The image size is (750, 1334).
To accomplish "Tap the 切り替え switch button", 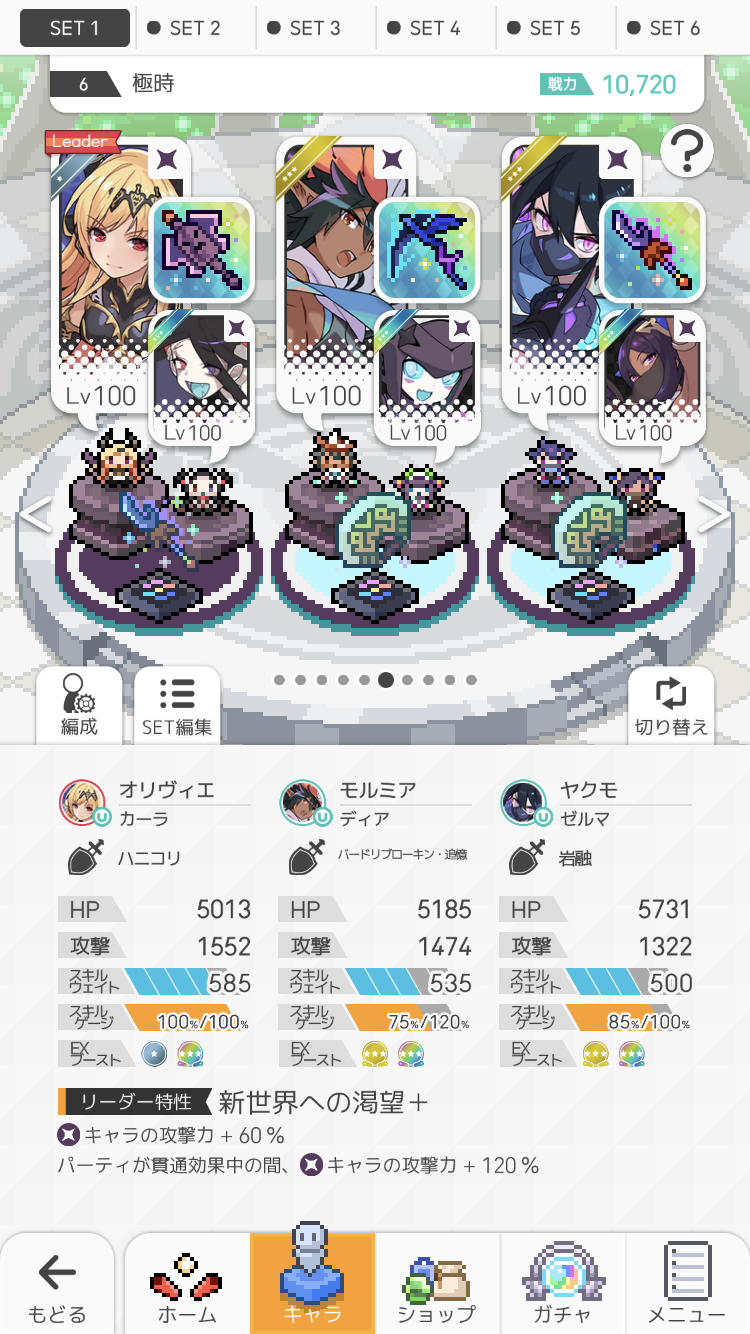I will pyautogui.click(x=671, y=705).
